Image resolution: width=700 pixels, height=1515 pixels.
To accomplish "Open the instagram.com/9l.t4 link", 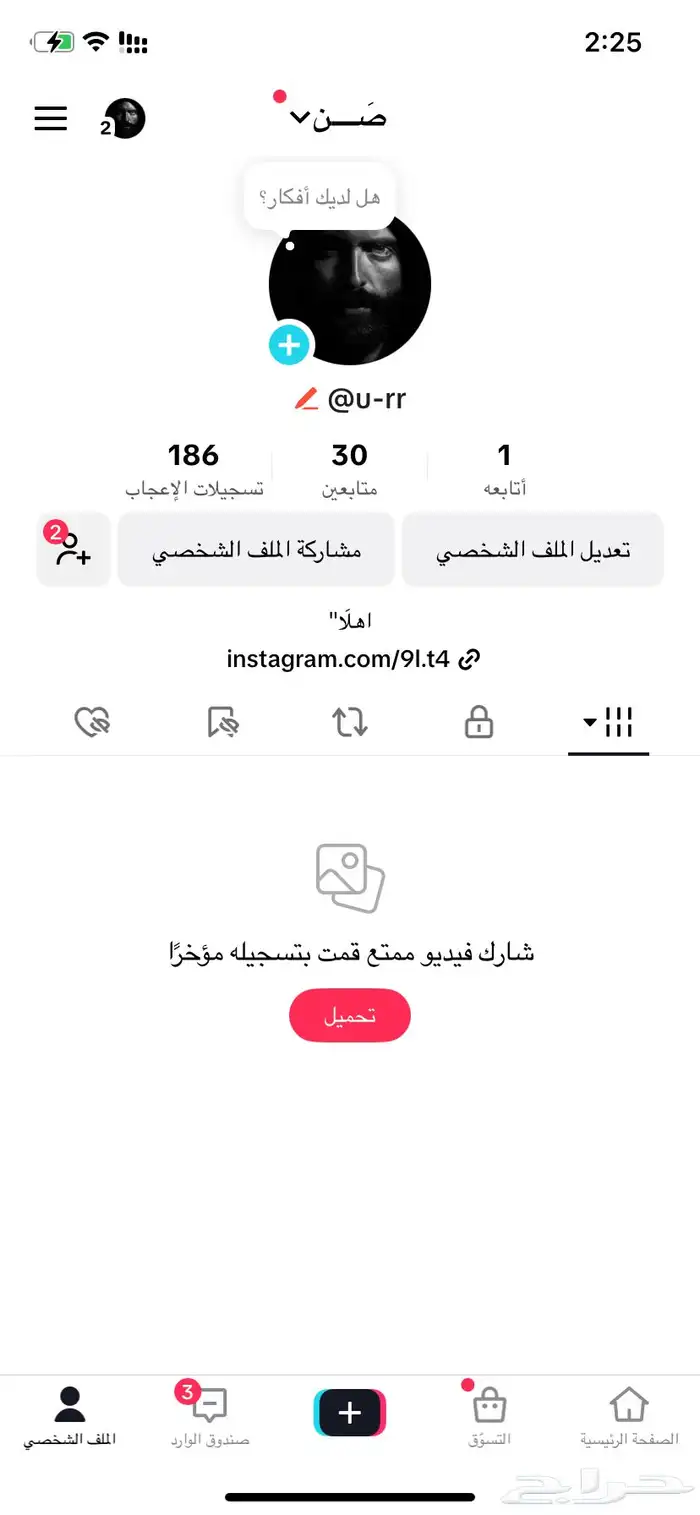I will coord(353,658).
